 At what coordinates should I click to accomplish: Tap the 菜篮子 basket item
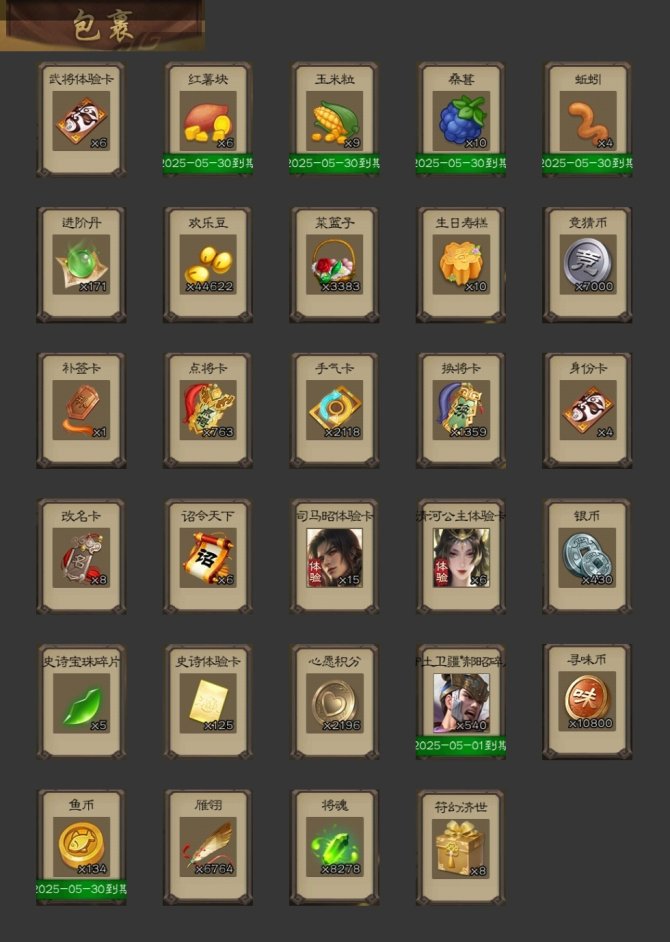point(335,265)
